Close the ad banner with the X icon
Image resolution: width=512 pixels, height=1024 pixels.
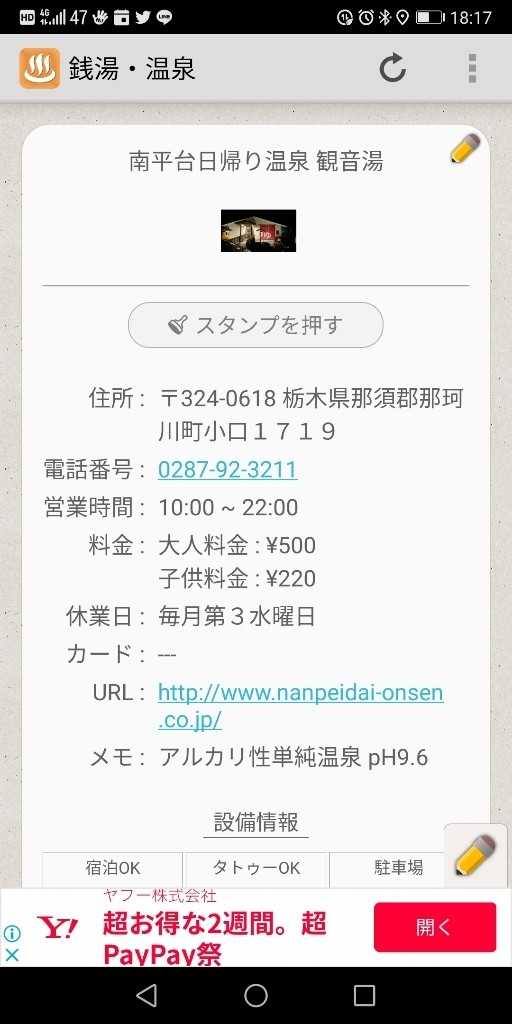coord(12,955)
